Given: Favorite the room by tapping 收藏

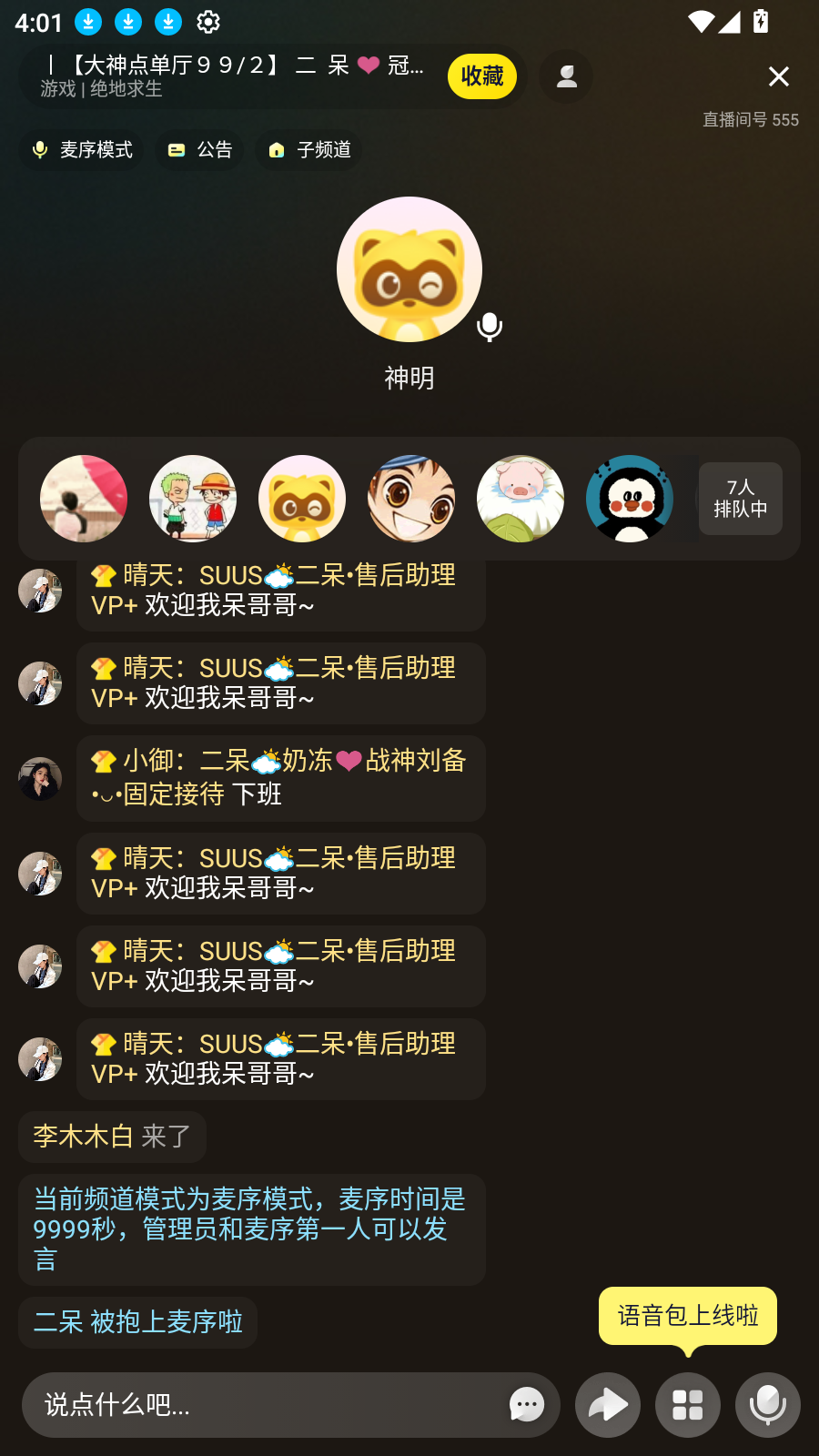Looking at the screenshot, I should [x=482, y=76].
